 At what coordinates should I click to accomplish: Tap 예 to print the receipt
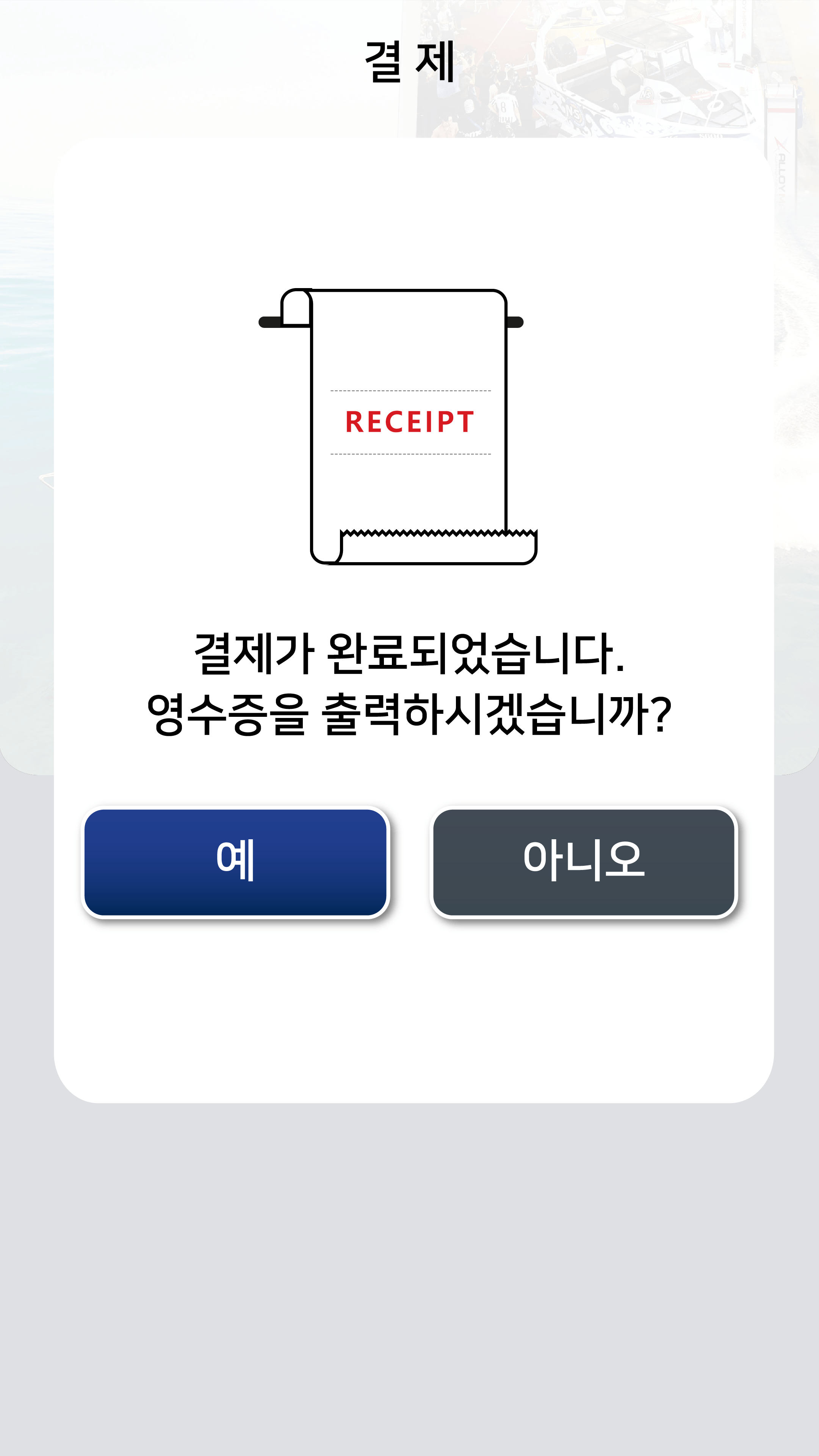pos(235,862)
